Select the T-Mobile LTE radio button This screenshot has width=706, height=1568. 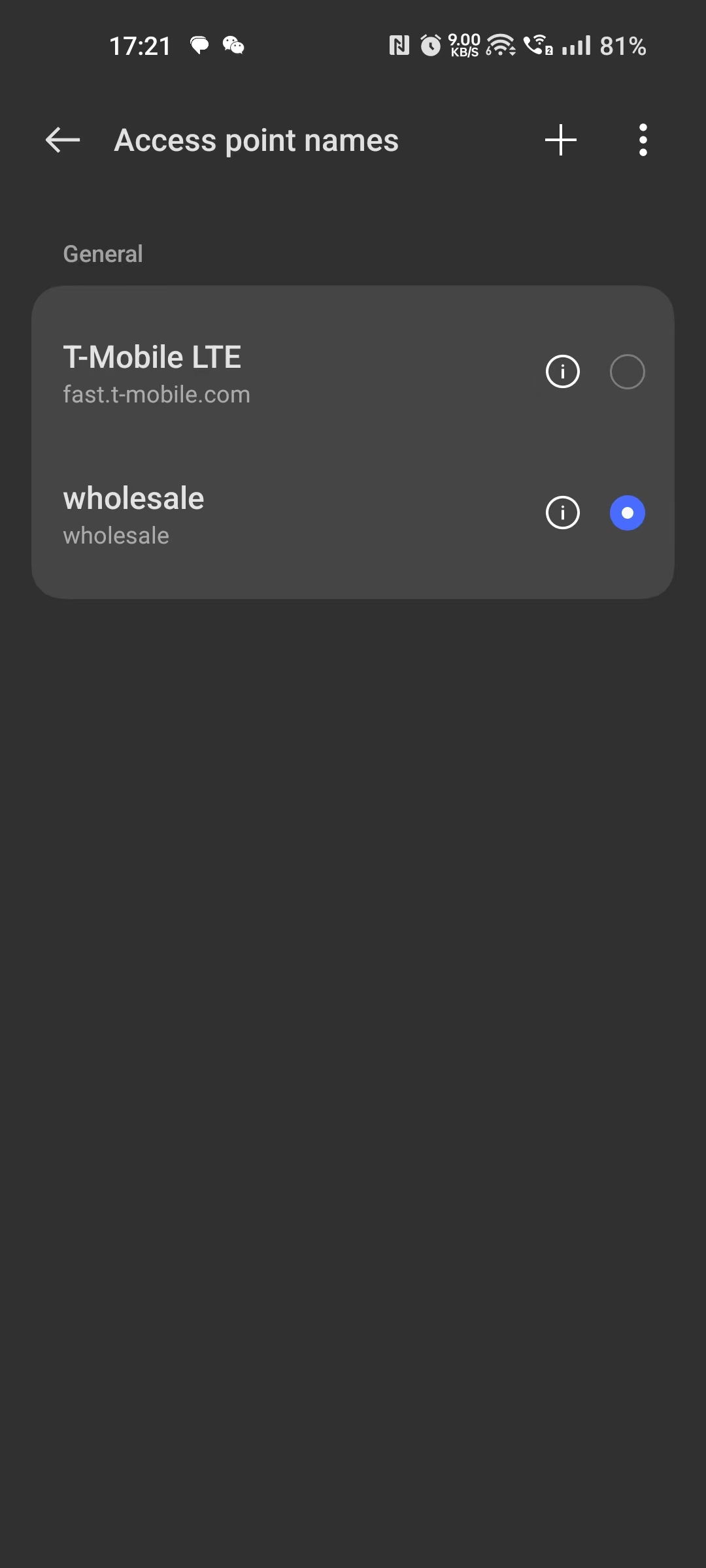tap(627, 372)
